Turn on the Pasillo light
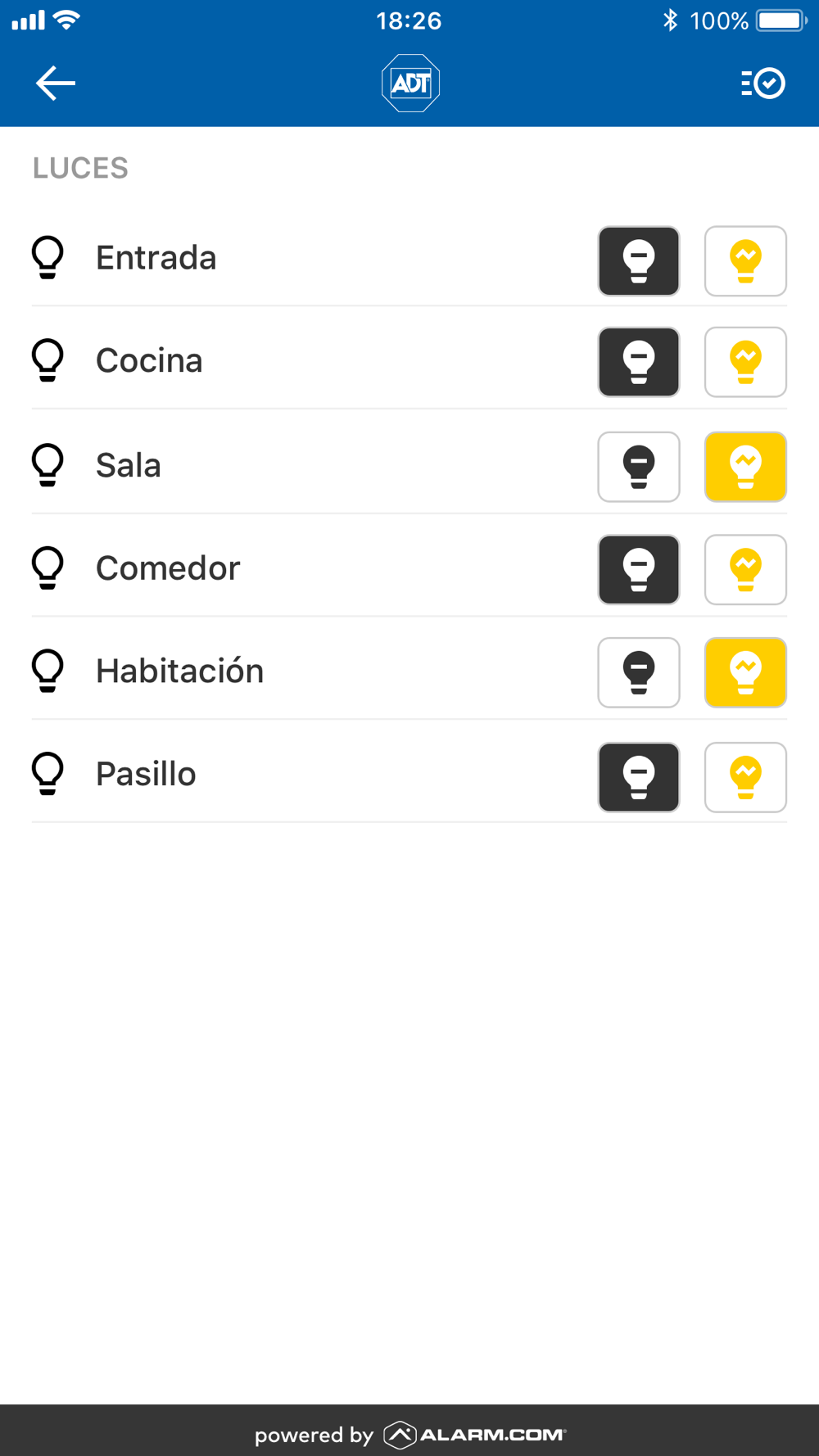 [x=745, y=777]
